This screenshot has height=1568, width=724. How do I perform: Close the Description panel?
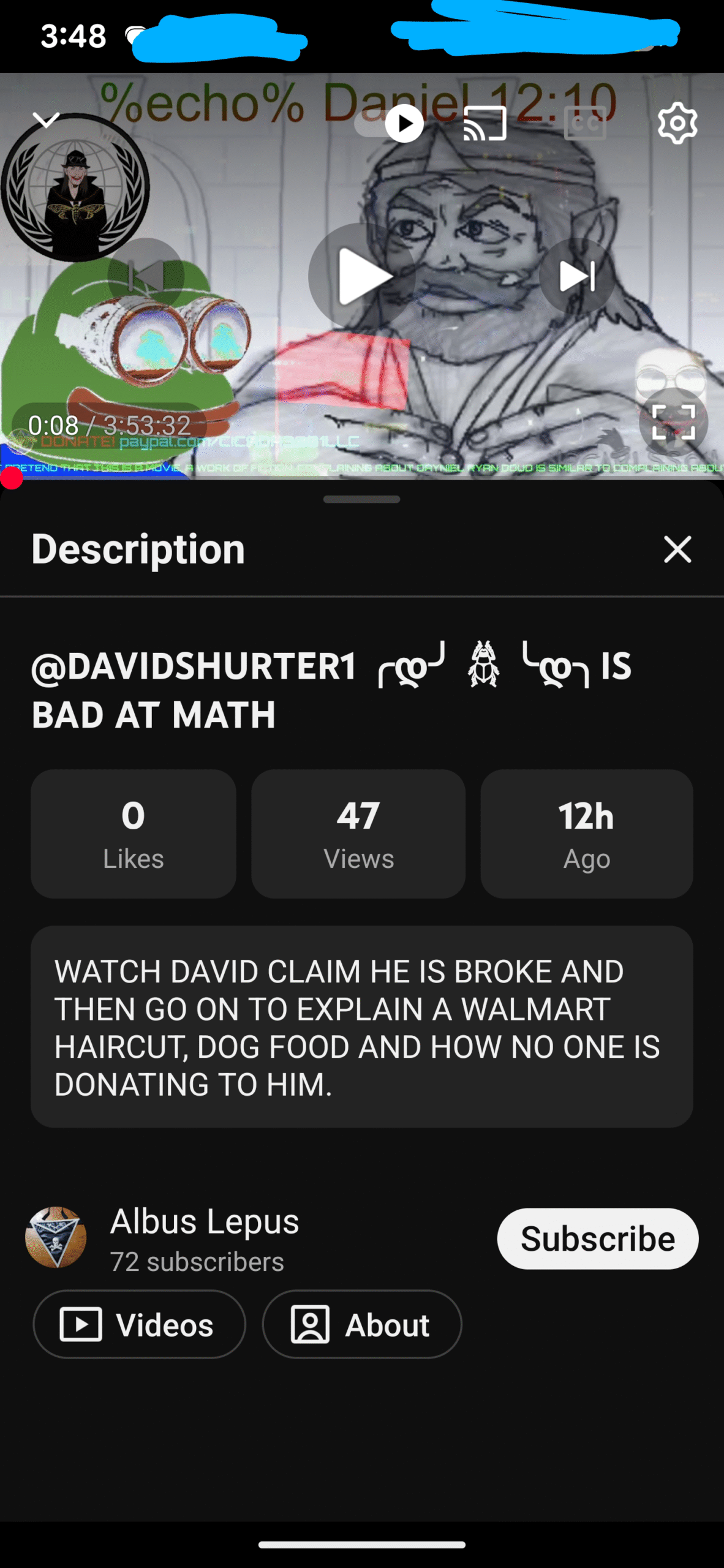tap(677, 549)
